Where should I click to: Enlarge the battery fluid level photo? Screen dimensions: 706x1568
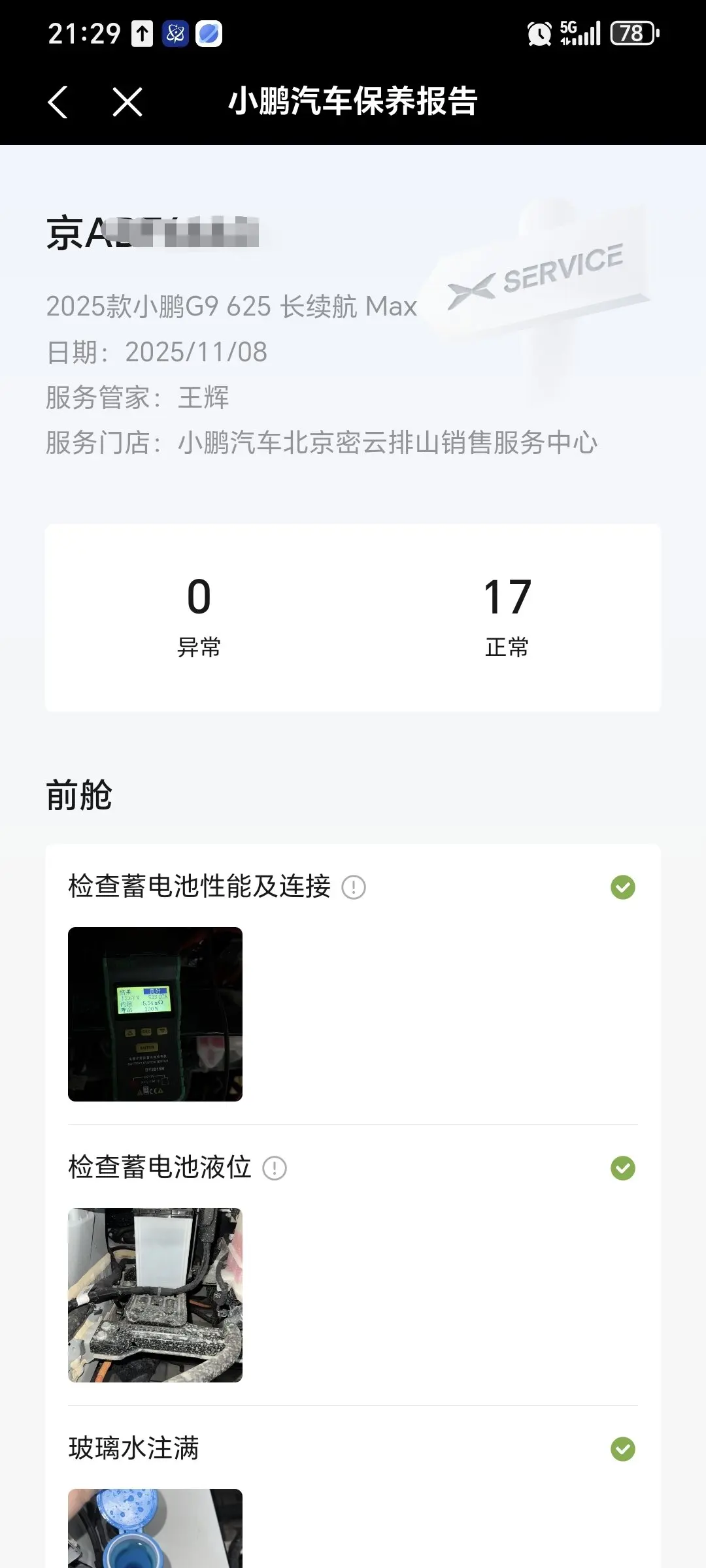pos(155,1295)
